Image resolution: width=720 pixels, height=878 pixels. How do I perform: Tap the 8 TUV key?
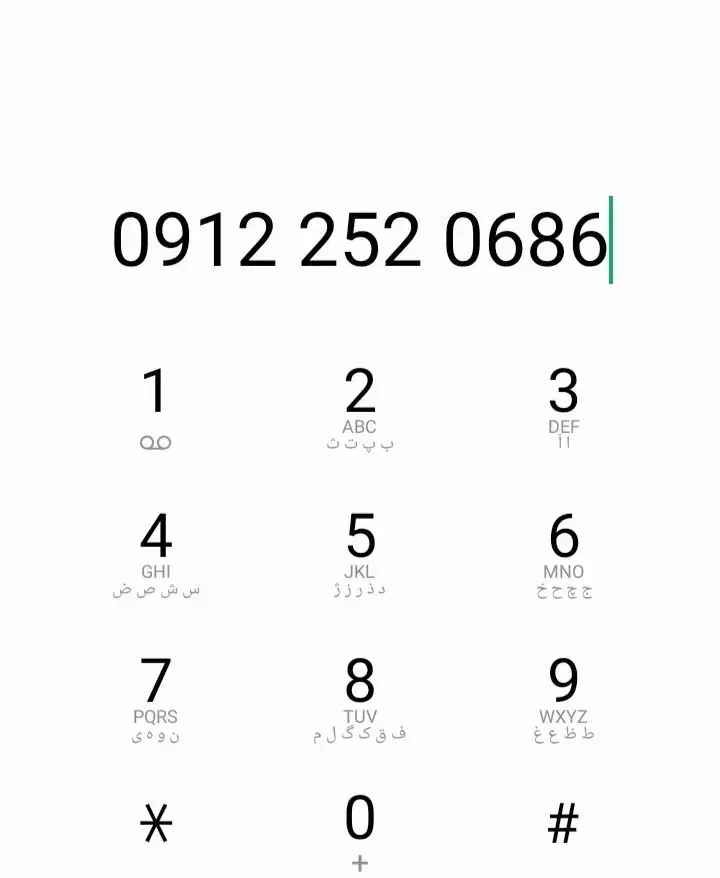[360, 697]
